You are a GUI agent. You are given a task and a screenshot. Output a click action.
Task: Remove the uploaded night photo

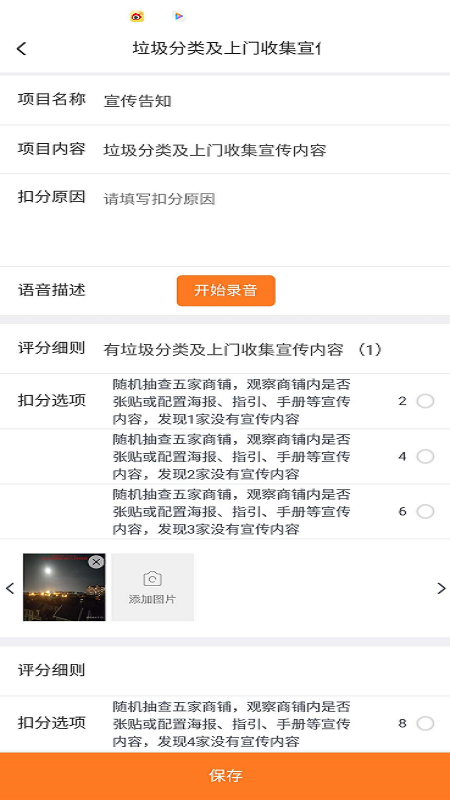(96, 562)
